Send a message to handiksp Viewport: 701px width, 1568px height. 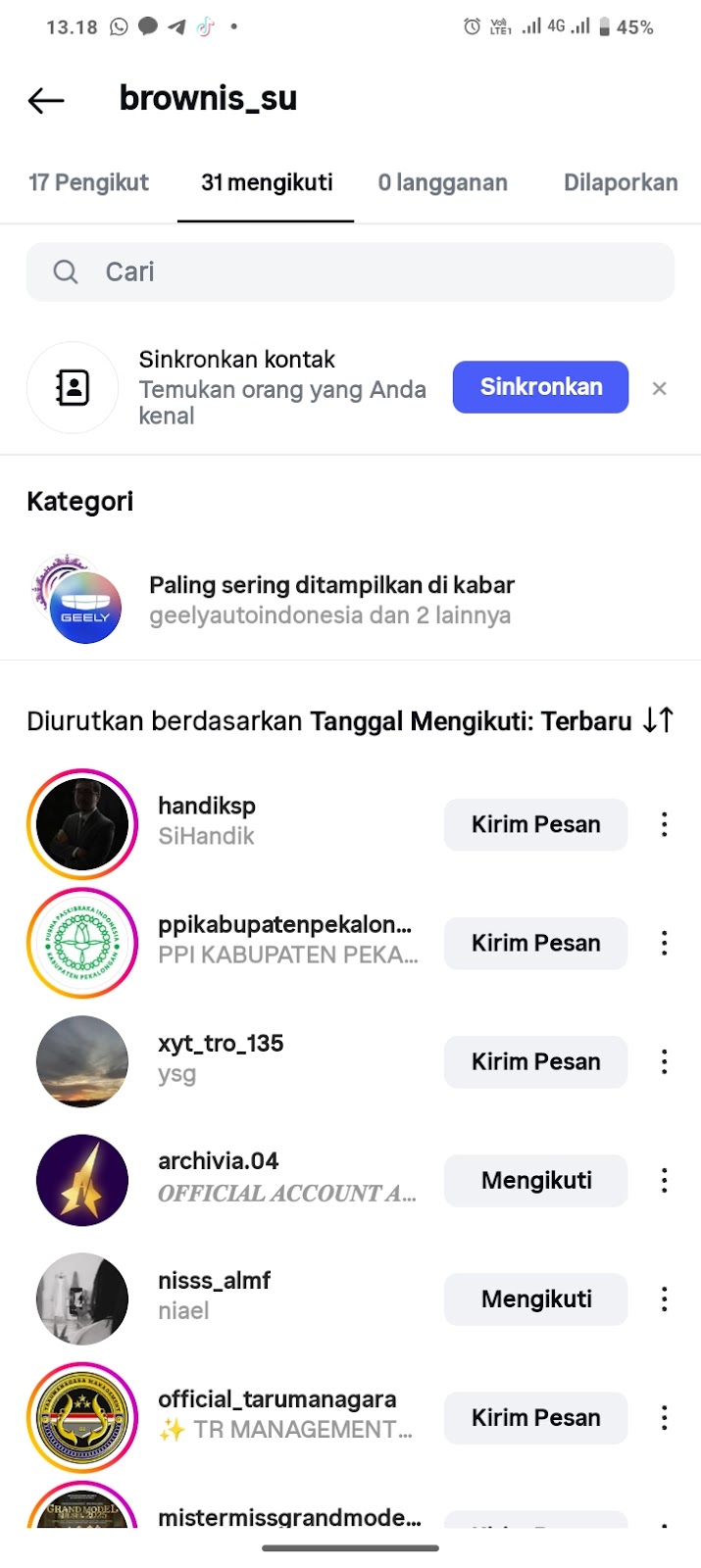pyautogui.click(x=535, y=825)
